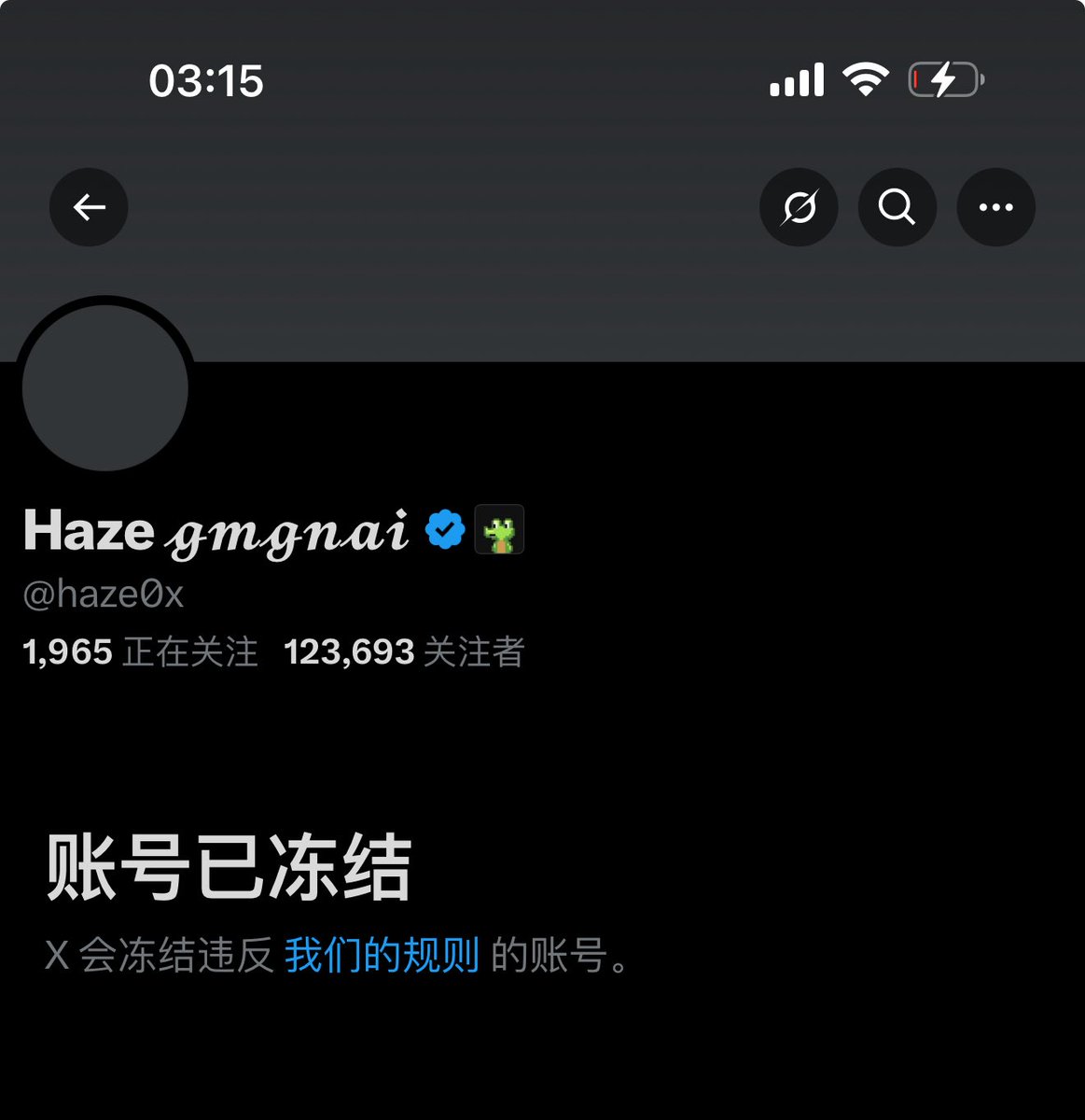This screenshot has width=1085, height=1120.
Task: Tap the blue verified badge
Action: pyautogui.click(x=445, y=530)
